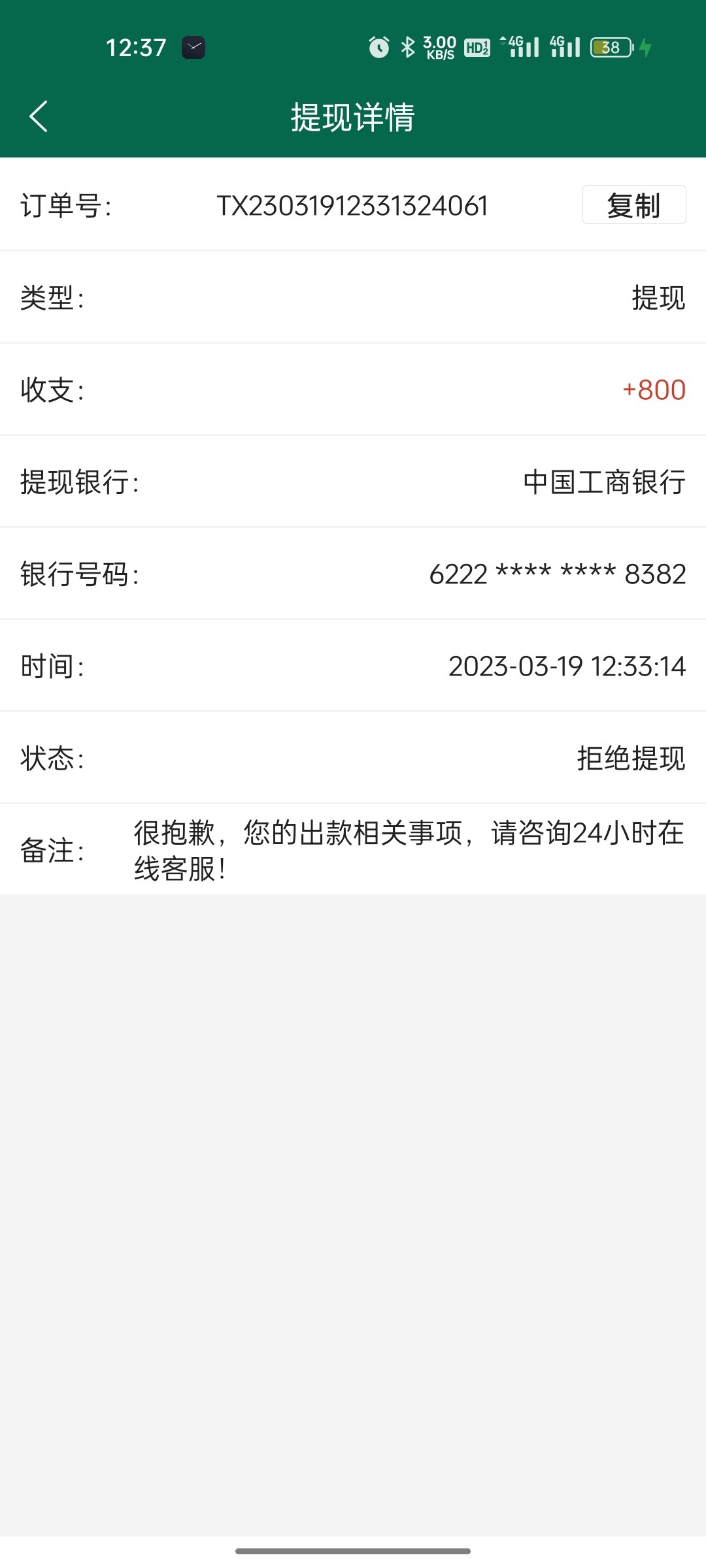Screen dimensions: 706x1568
Task: Select the order number TX23031912331324061
Action: pos(353,206)
